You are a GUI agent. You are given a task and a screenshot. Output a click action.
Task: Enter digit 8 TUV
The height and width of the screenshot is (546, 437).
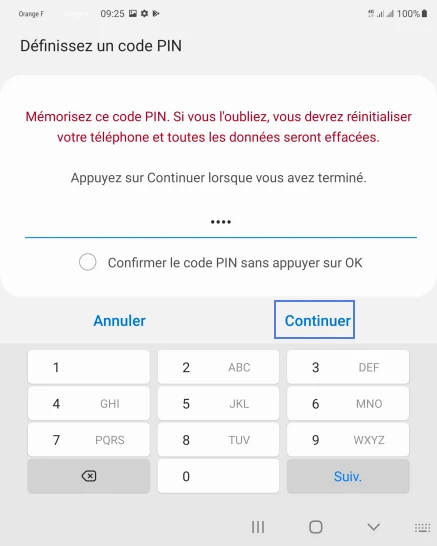(218, 440)
